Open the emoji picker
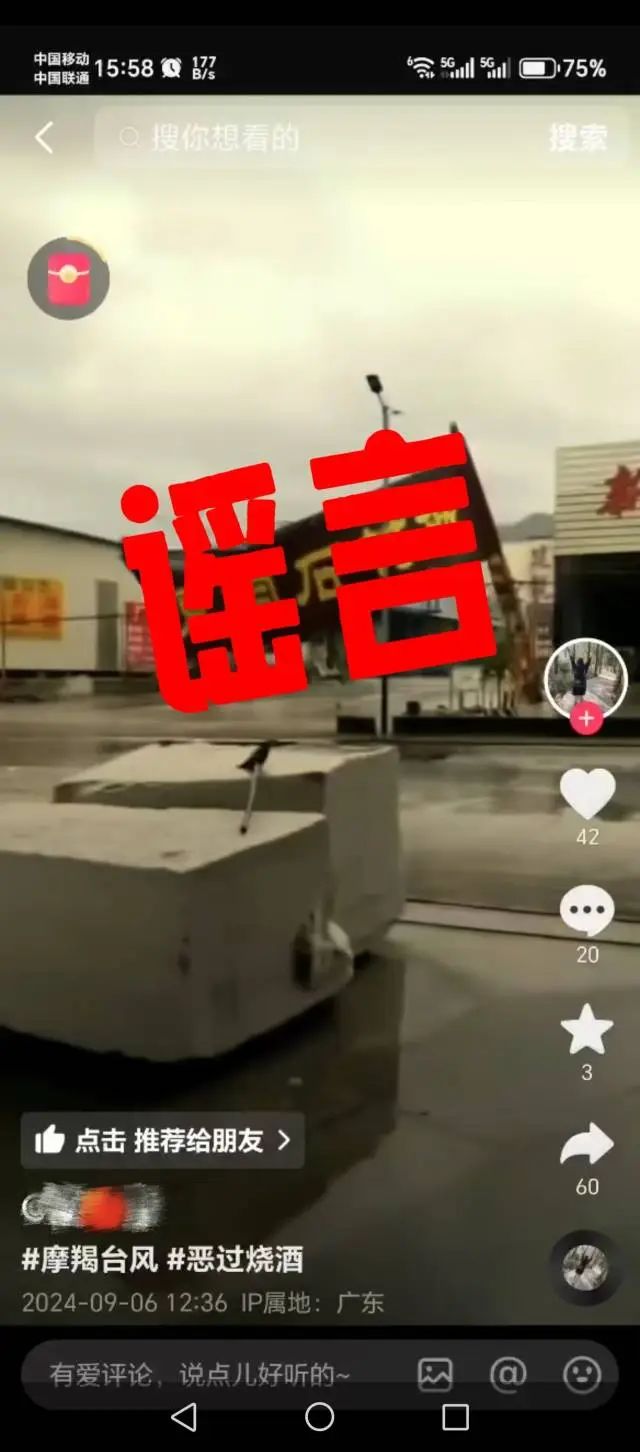Screen dimensions: 640x1452 582,1375
